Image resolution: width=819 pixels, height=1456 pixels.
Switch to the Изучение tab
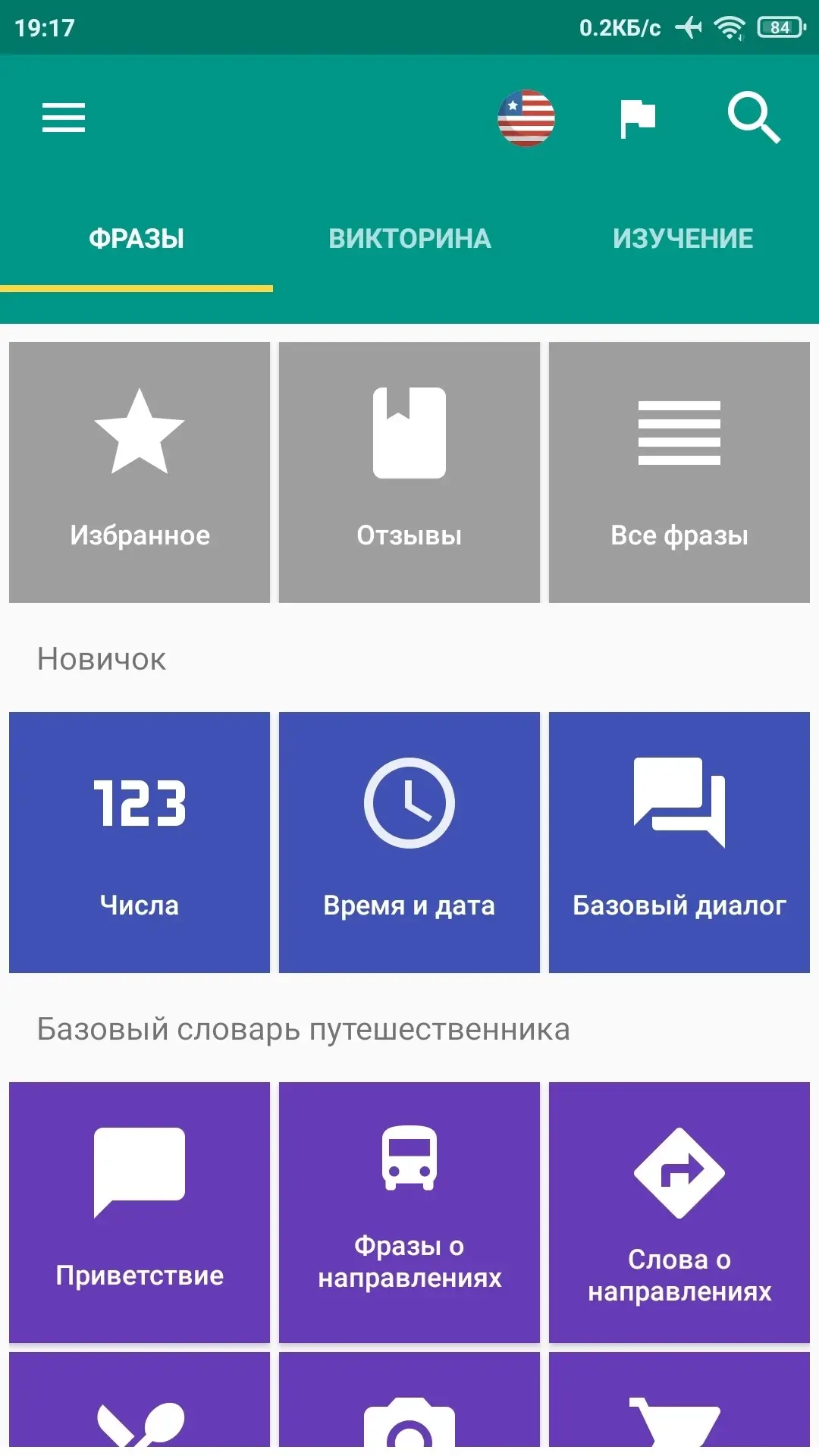pos(682,239)
